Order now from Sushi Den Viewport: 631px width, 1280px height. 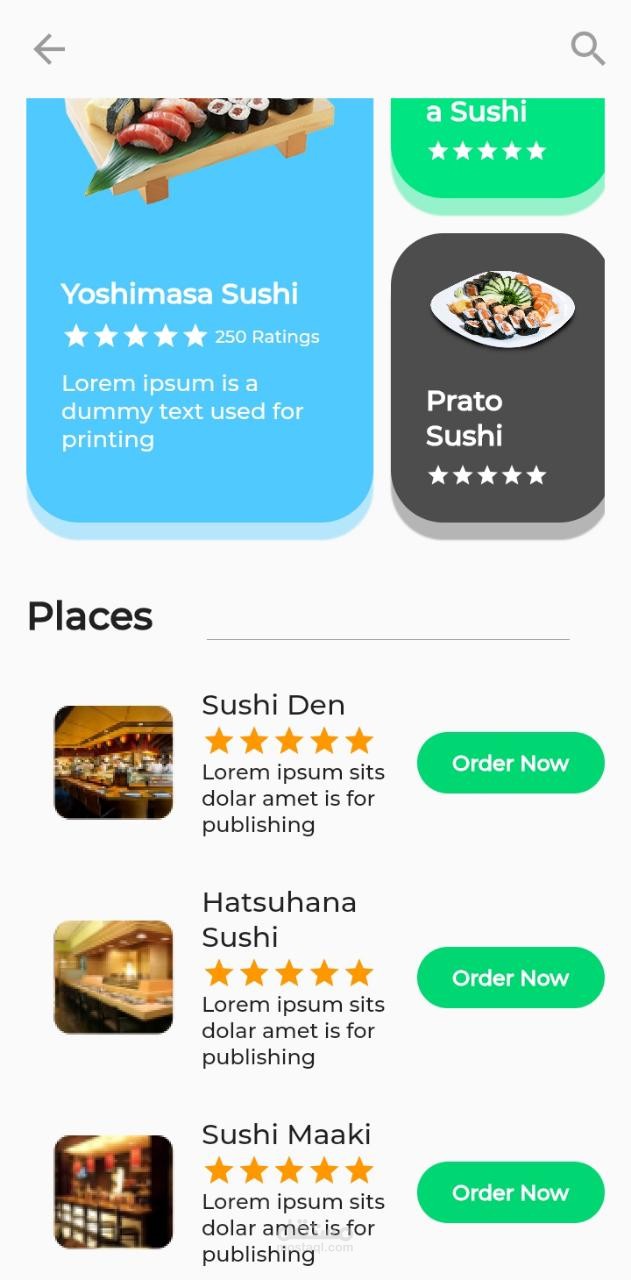(510, 763)
